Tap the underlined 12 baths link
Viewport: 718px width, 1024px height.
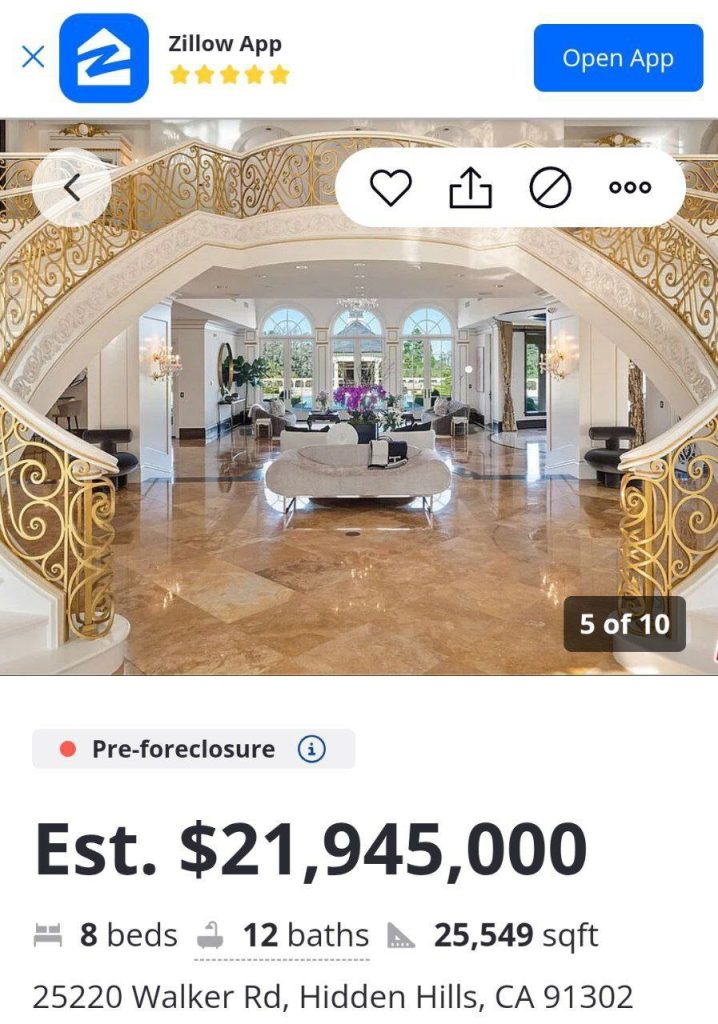tap(305, 936)
